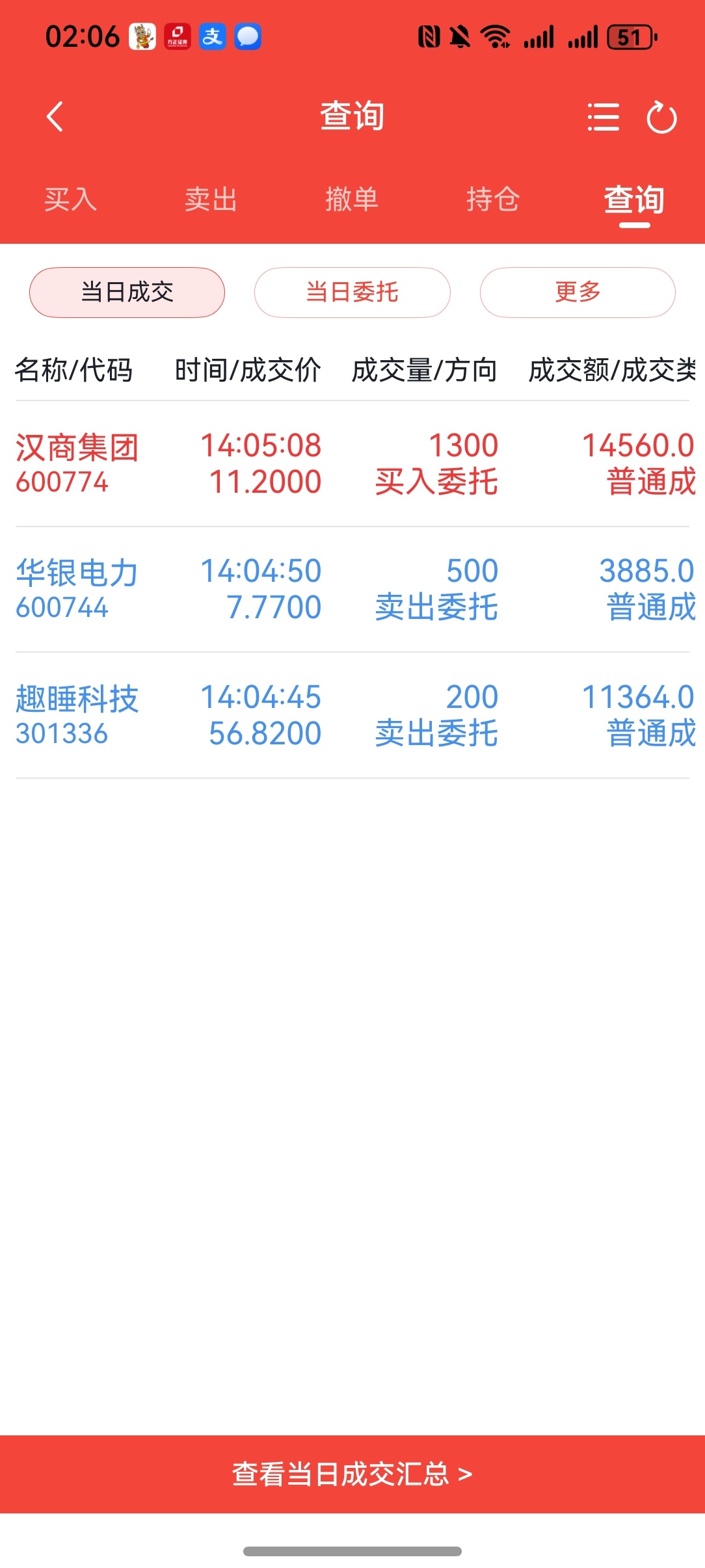Show 当日委托 orders
The width and height of the screenshot is (705, 1568).
click(352, 293)
